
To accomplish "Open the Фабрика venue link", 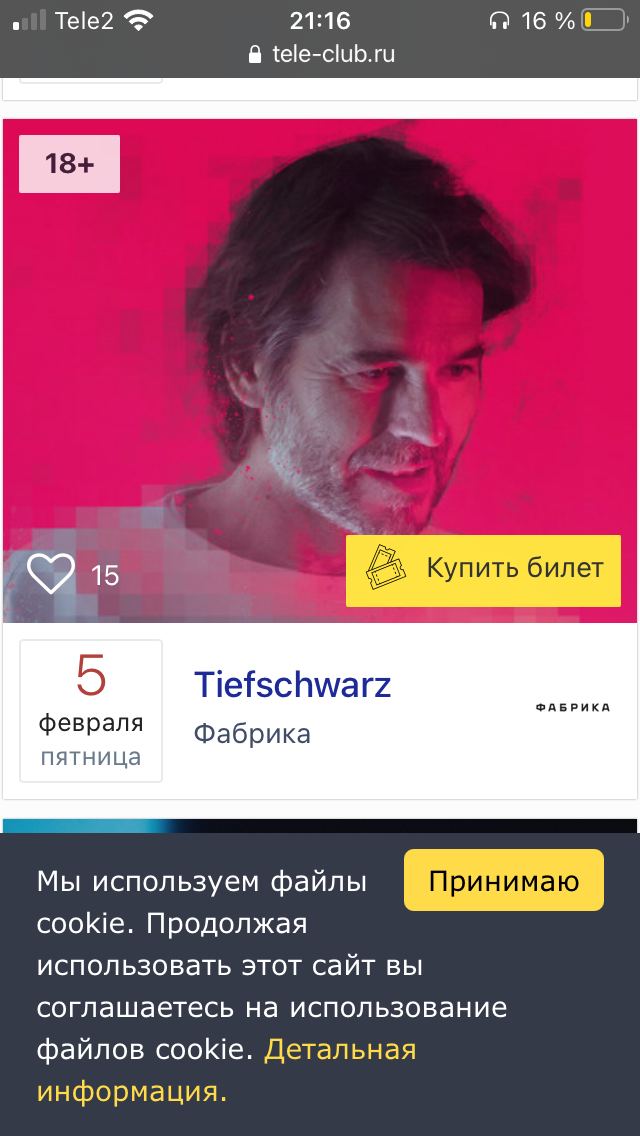I will click(252, 734).
